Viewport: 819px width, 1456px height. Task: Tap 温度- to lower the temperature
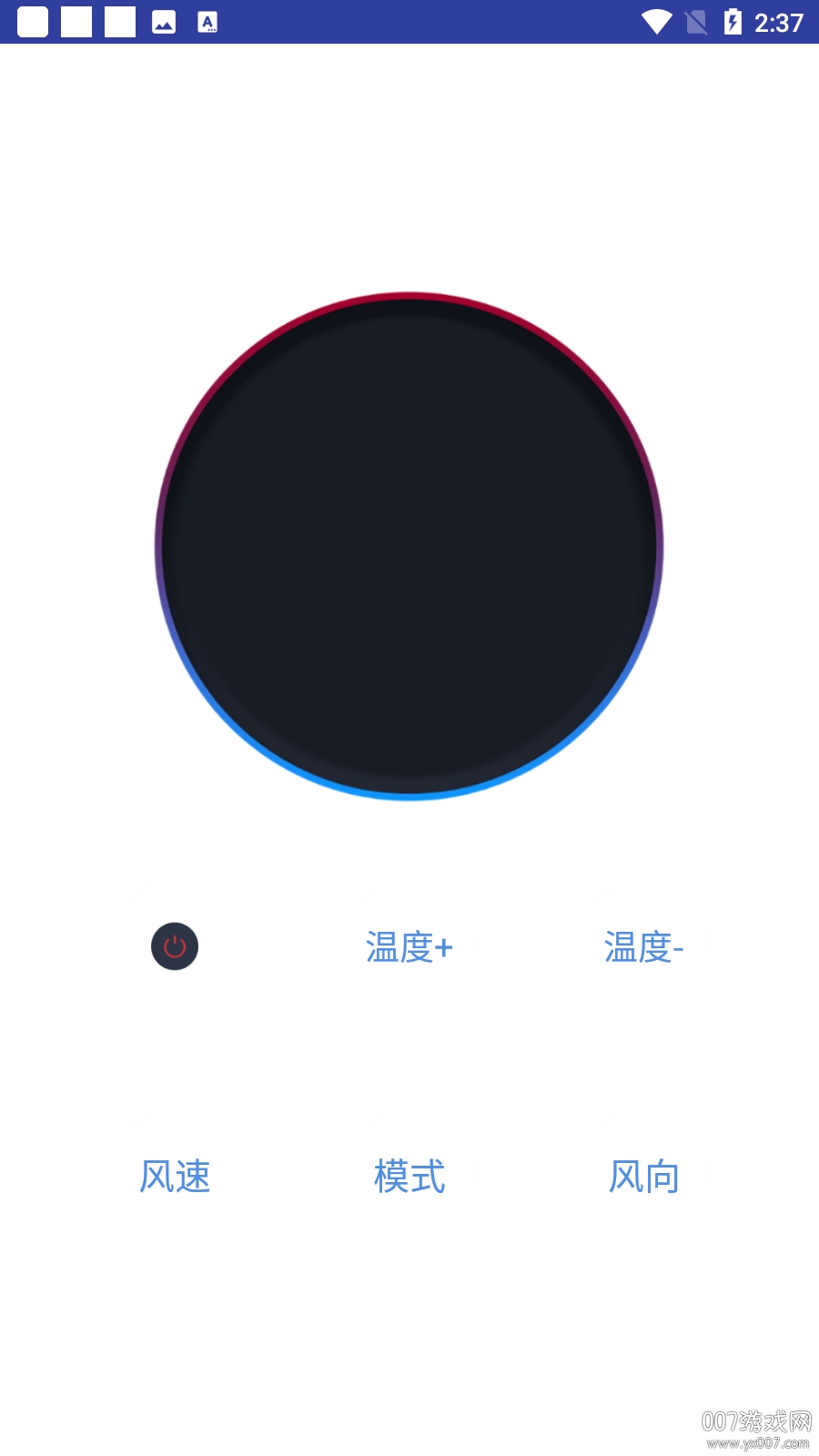pyautogui.click(x=643, y=946)
